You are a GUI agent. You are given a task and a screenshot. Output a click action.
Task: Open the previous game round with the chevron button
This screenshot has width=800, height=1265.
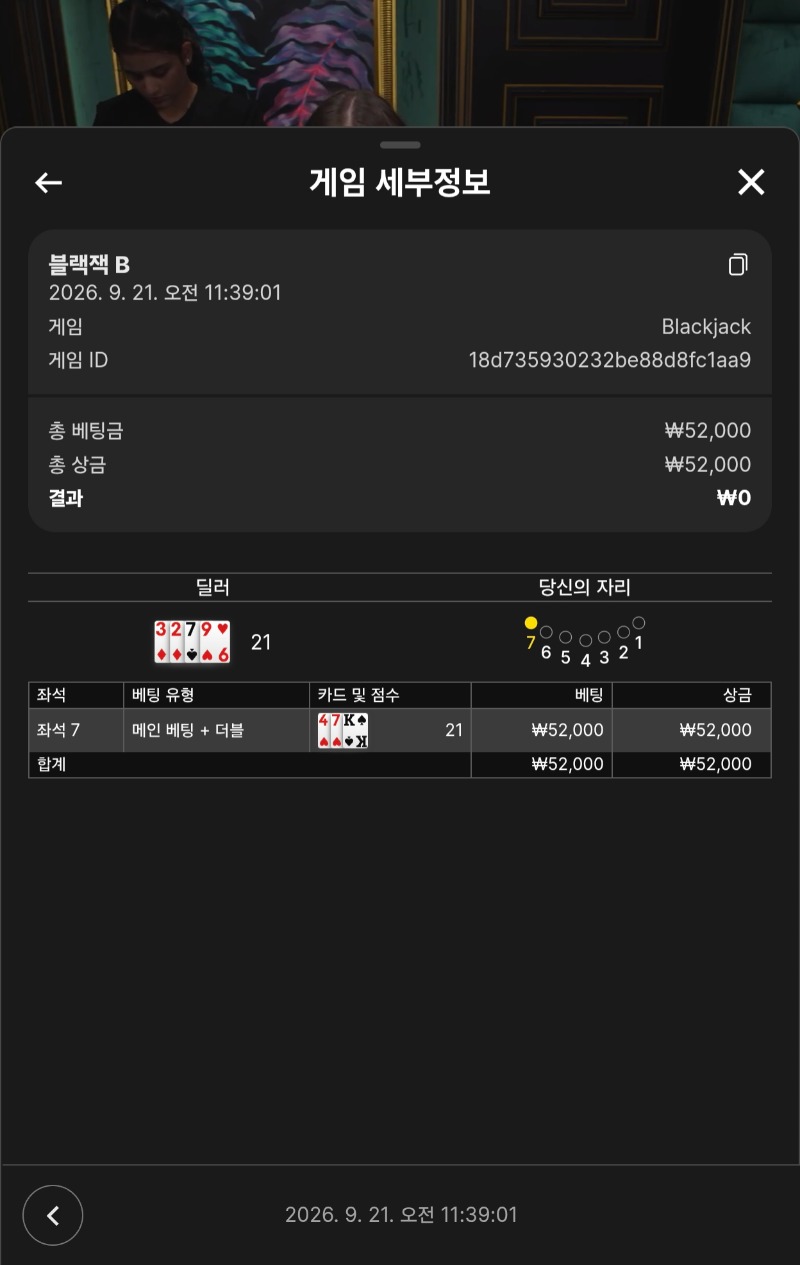coord(53,1215)
